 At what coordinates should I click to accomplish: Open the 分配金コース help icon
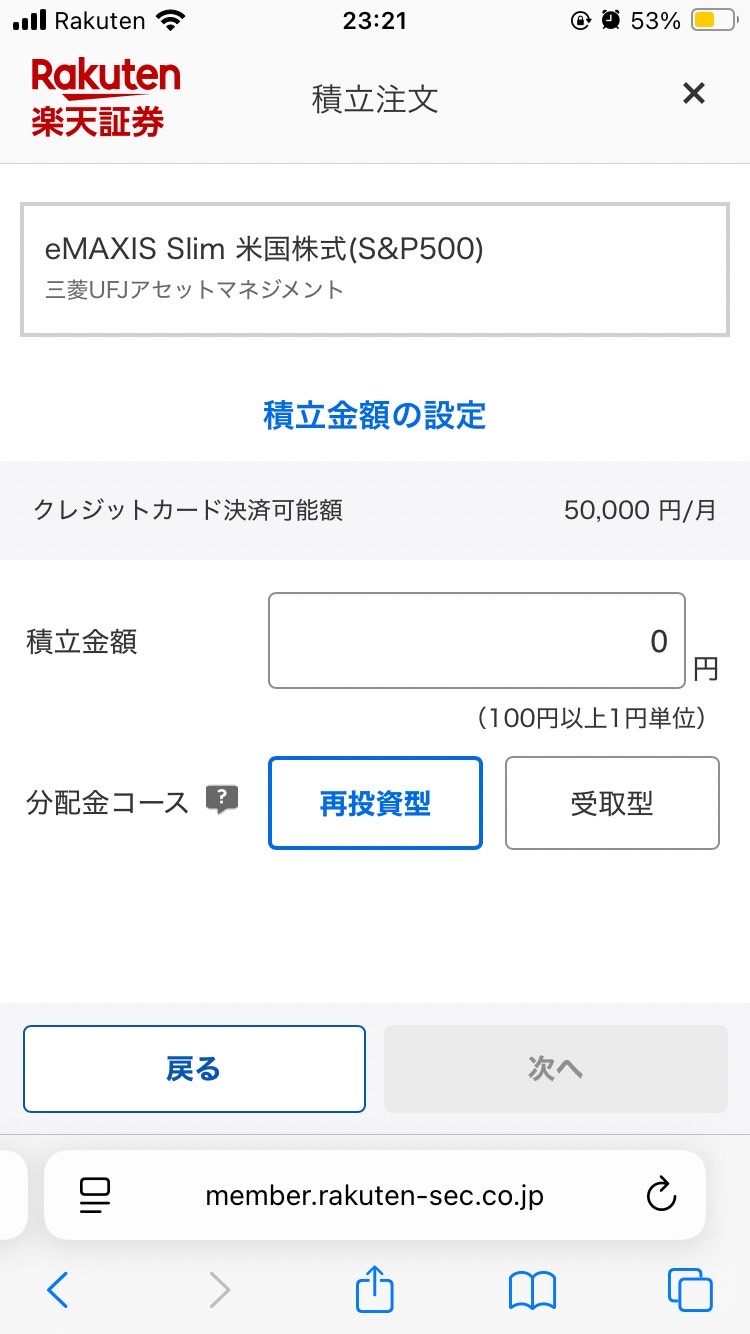click(222, 800)
